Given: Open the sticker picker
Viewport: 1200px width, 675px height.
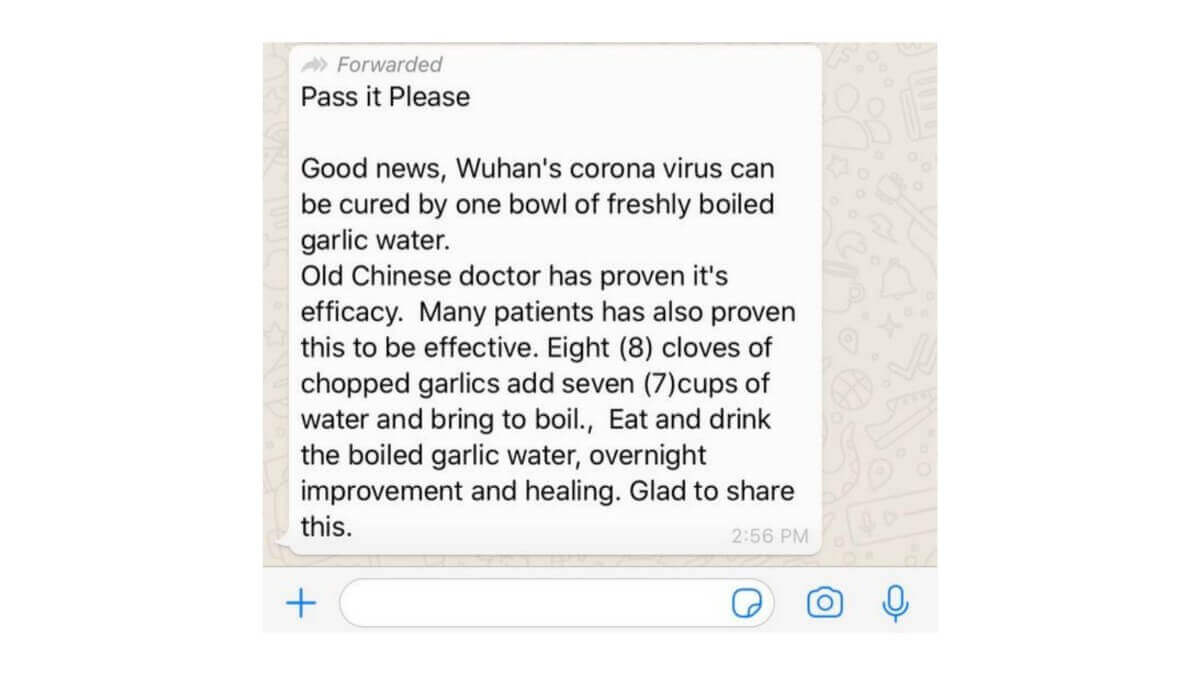Looking at the screenshot, I should point(747,603).
